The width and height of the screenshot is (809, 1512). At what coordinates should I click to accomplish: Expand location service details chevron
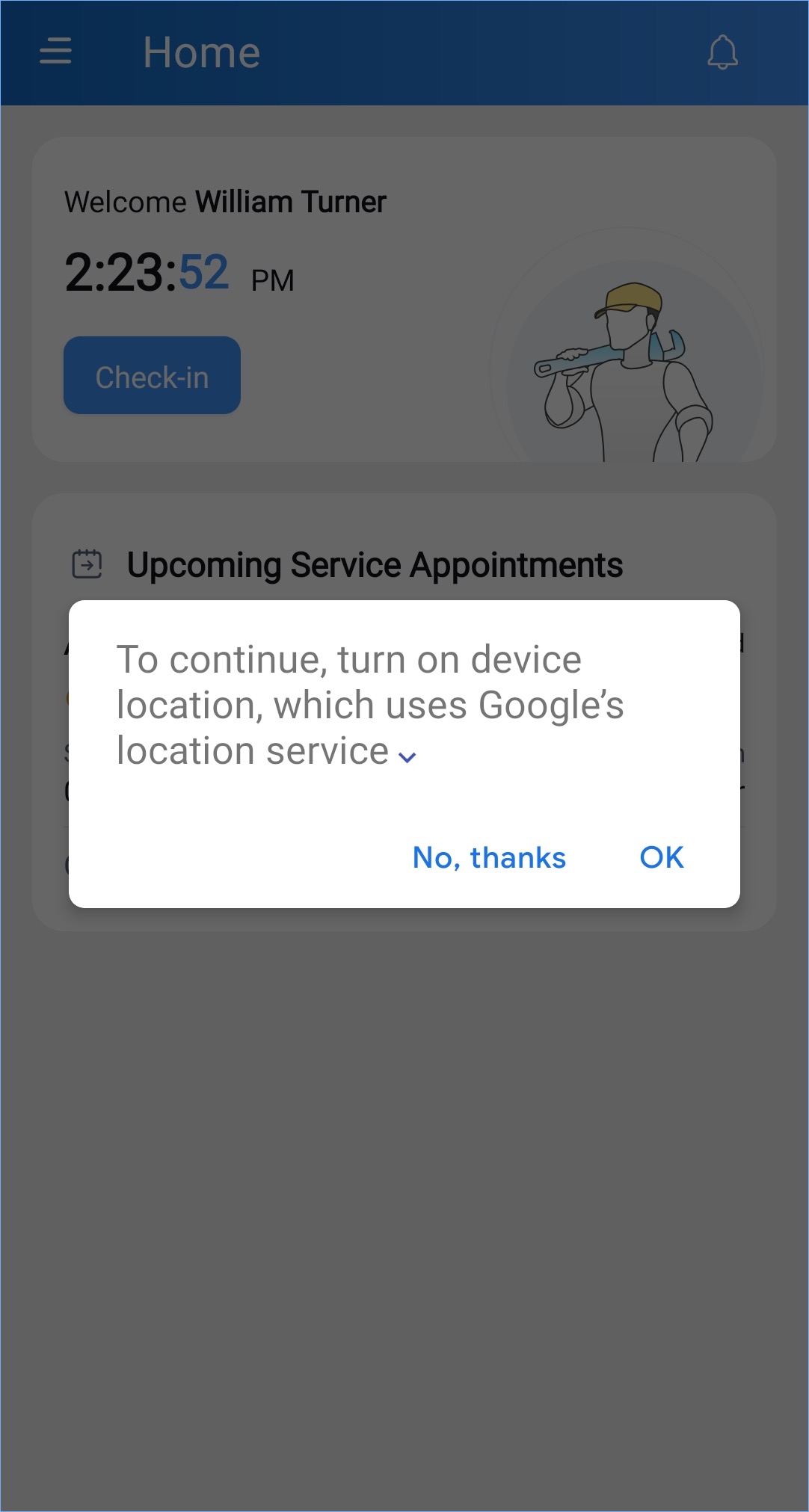(407, 757)
